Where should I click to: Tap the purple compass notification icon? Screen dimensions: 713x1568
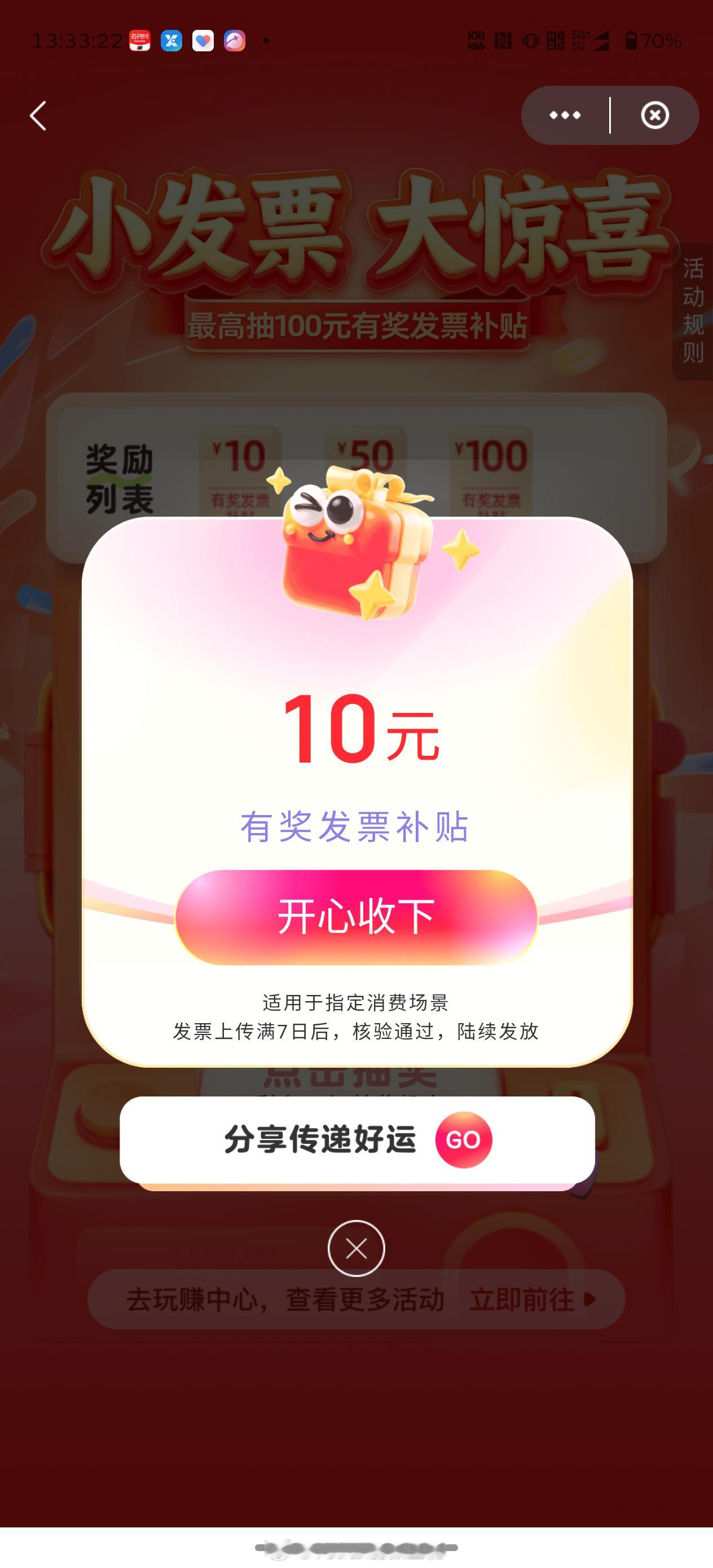(x=236, y=40)
